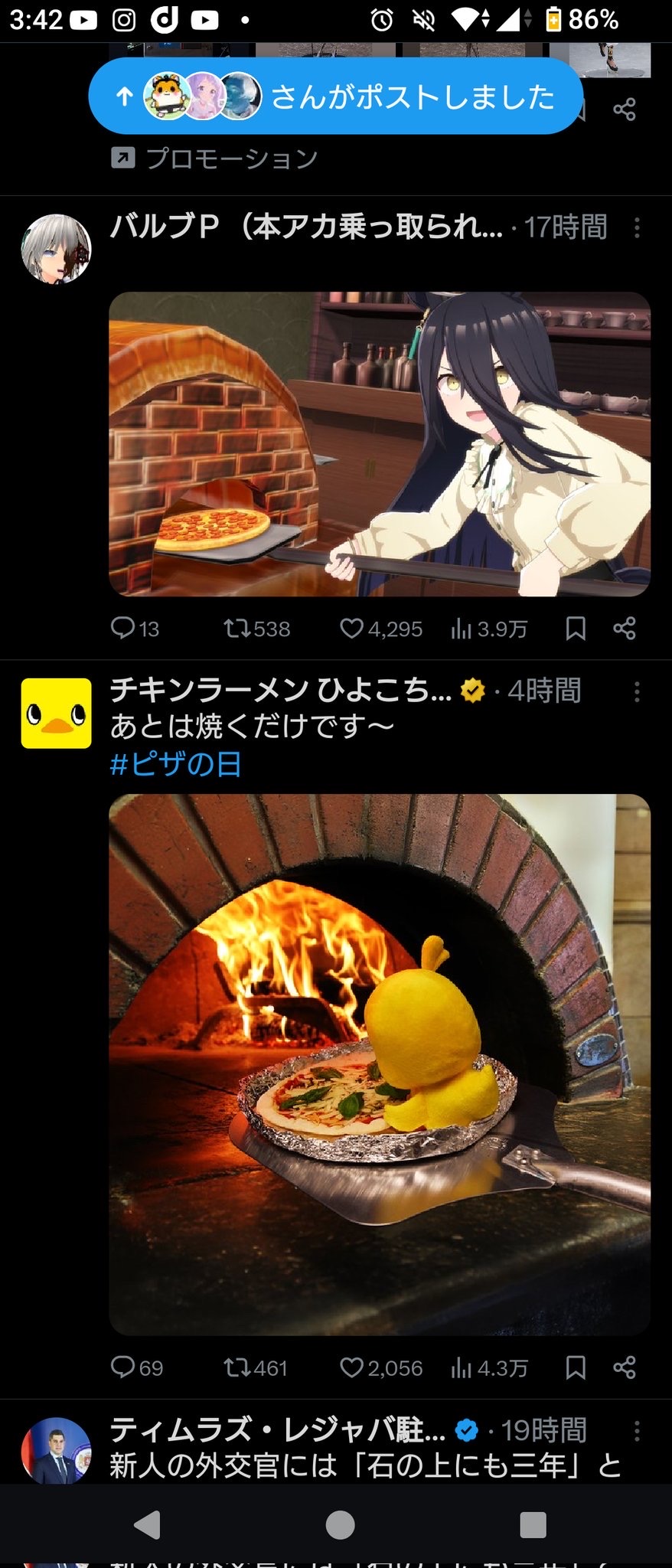Open the #ピザの日 hashtag

pyautogui.click(x=176, y=764)
